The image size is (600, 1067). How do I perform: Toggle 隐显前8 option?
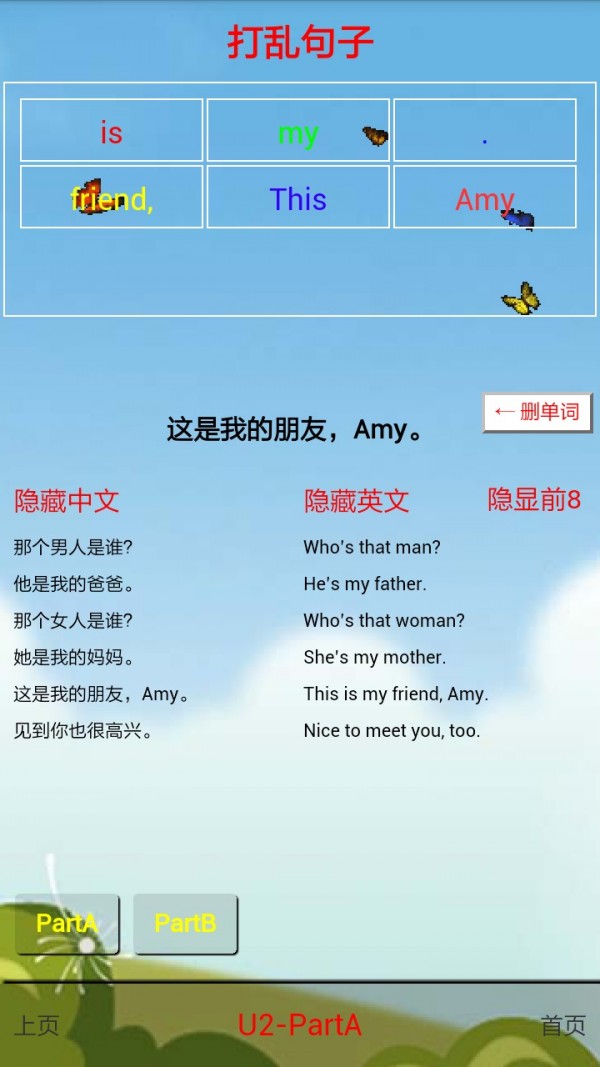click(534, 500)
